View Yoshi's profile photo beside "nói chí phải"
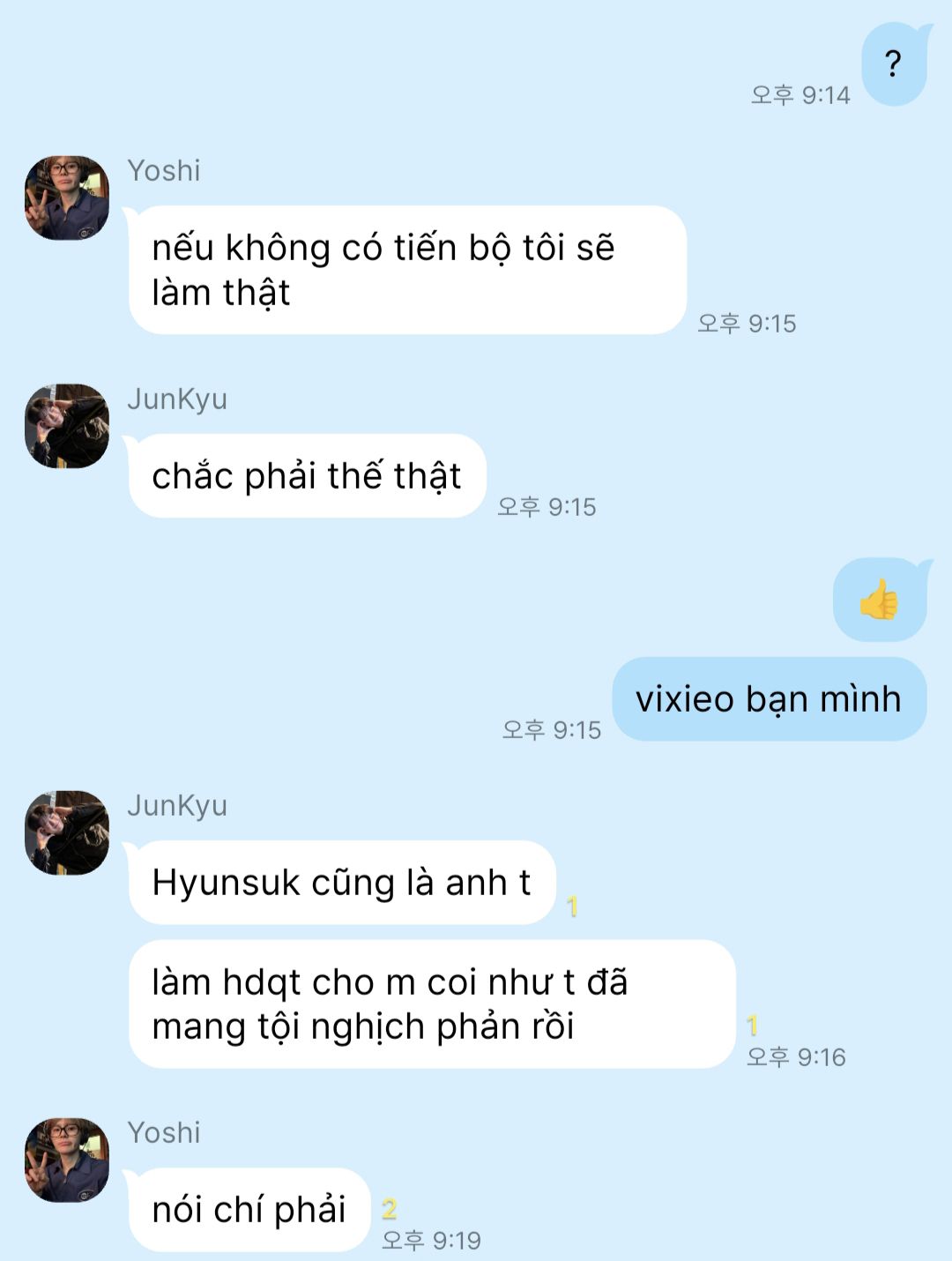 tap(67, 1160)
